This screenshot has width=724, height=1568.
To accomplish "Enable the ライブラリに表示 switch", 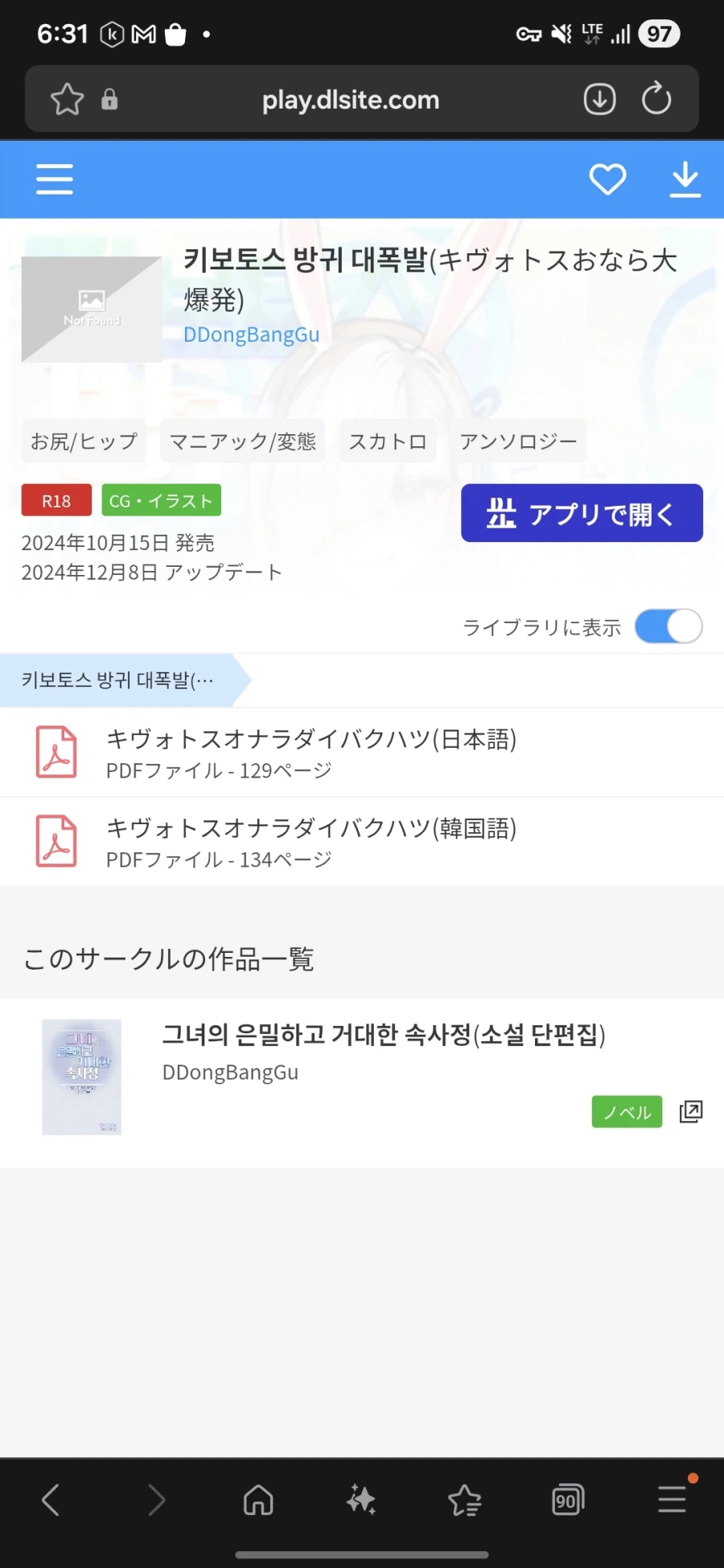I will (668, 626).
